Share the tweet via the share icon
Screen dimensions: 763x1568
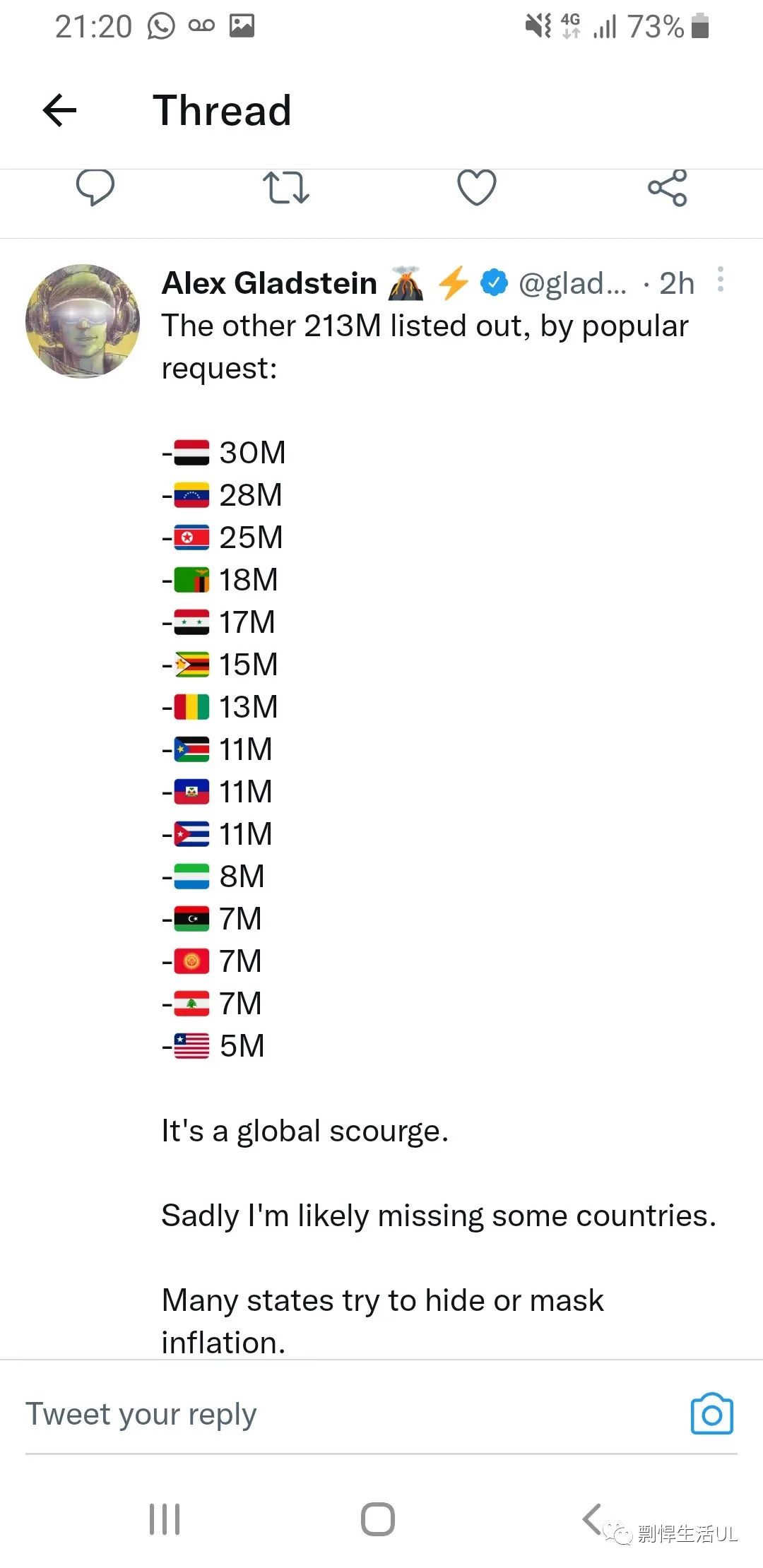click(668, 188)
